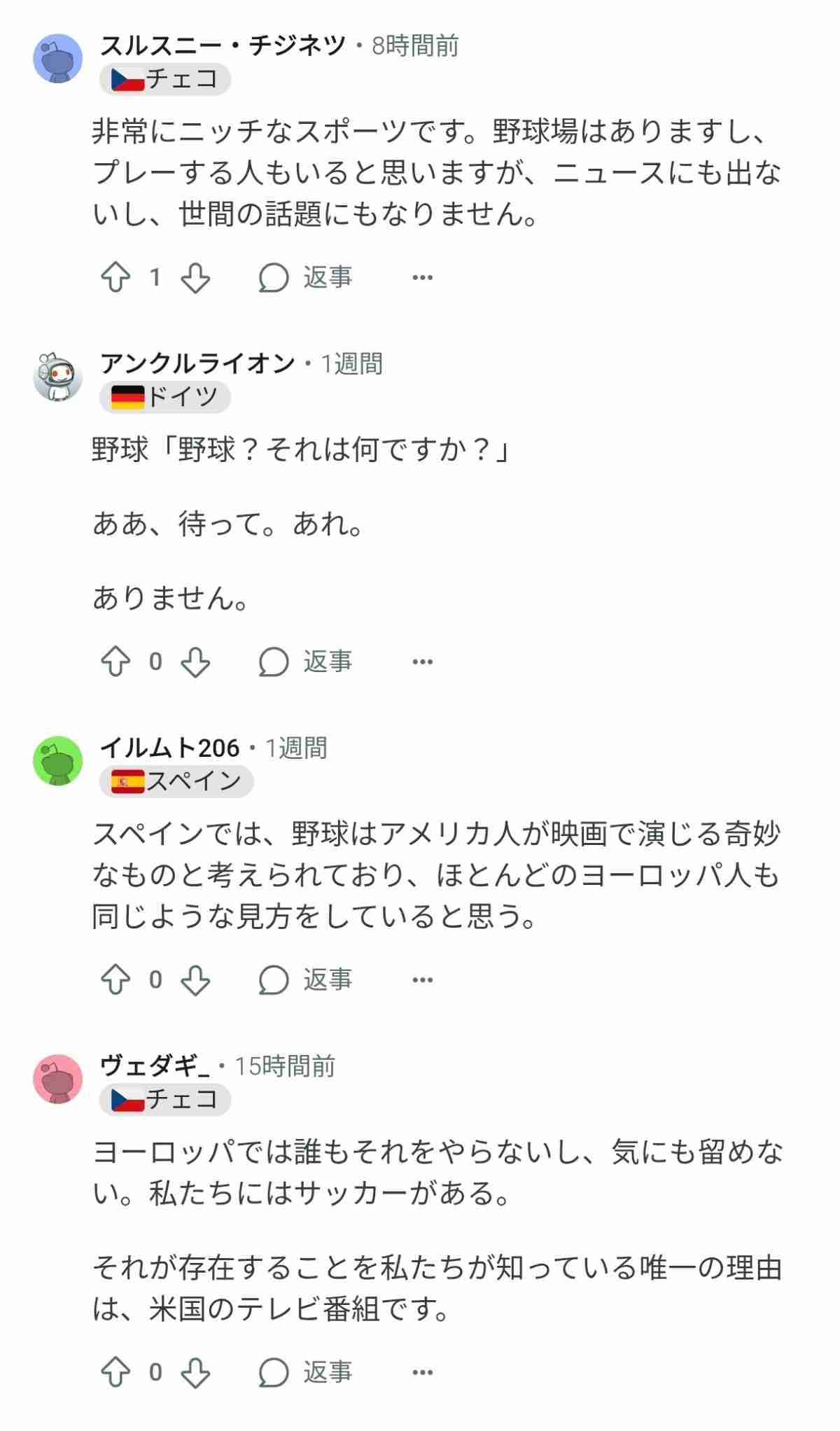Downvote スルスニー・チジネツ's comment
Viewport: 840px width, 1431px height.
[195, 277]
